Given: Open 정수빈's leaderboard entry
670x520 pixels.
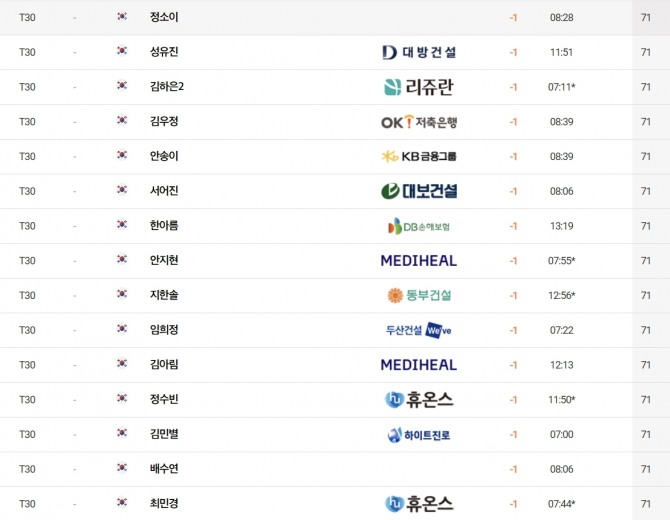Looking at the screenshot, I should (335, 400).
